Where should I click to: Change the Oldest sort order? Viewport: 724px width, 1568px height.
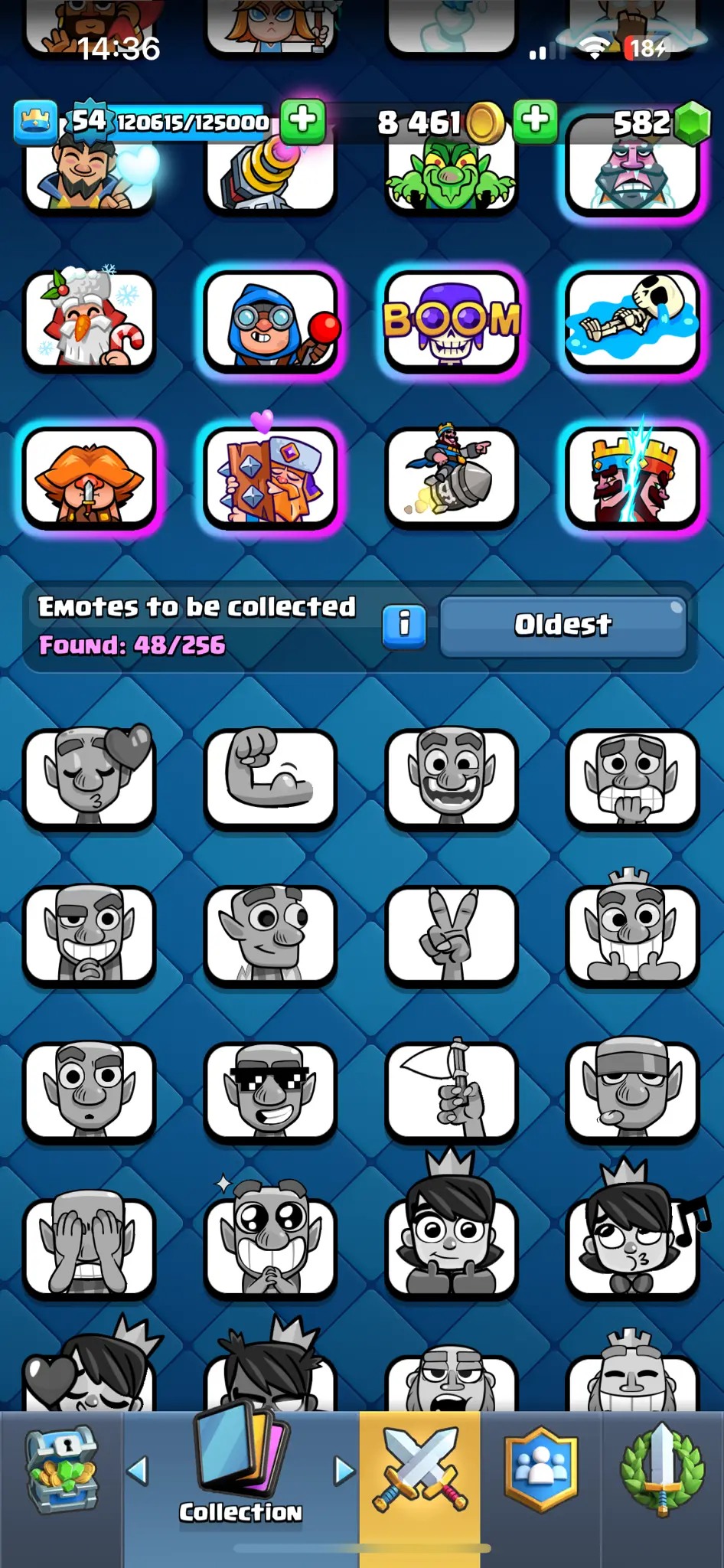(563, 625)
